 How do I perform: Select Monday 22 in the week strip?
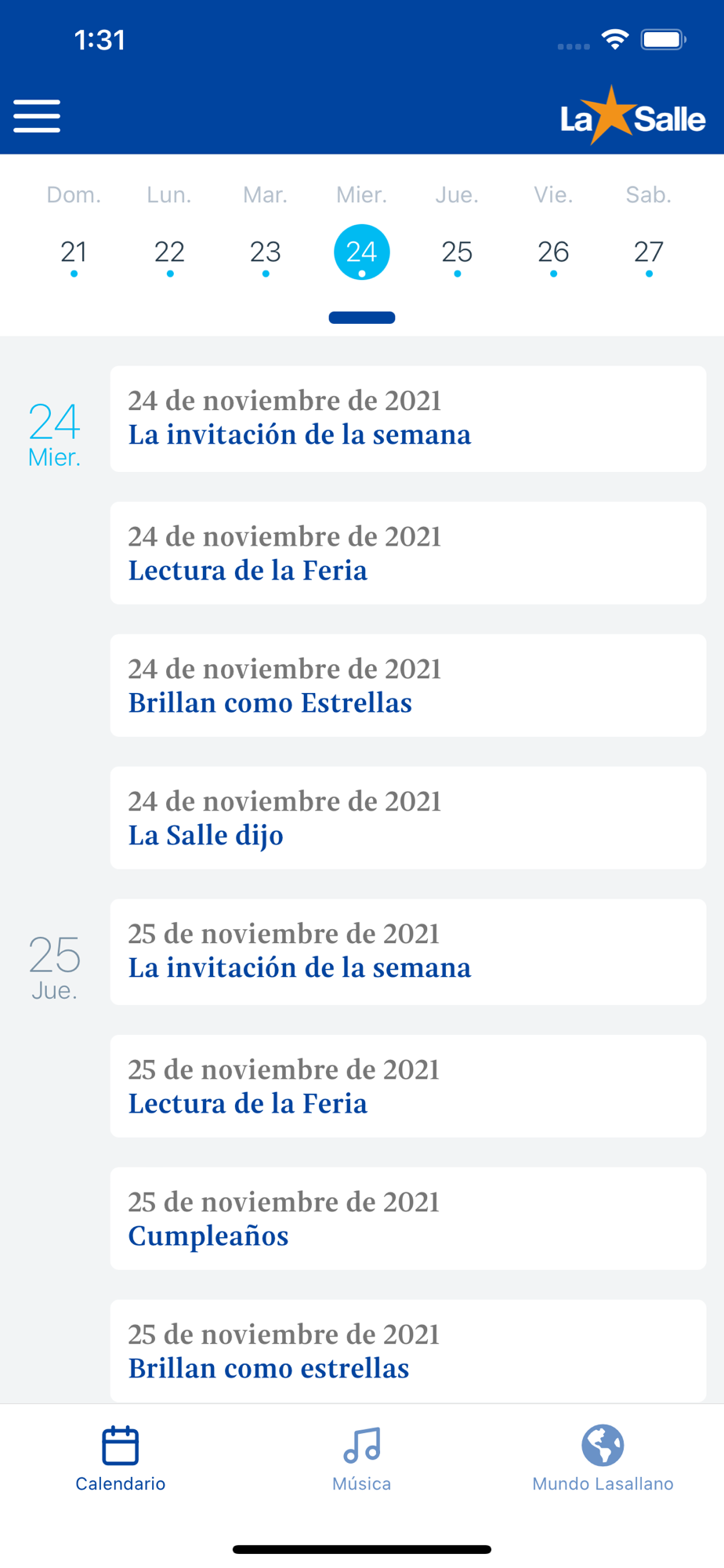point(169,252)
